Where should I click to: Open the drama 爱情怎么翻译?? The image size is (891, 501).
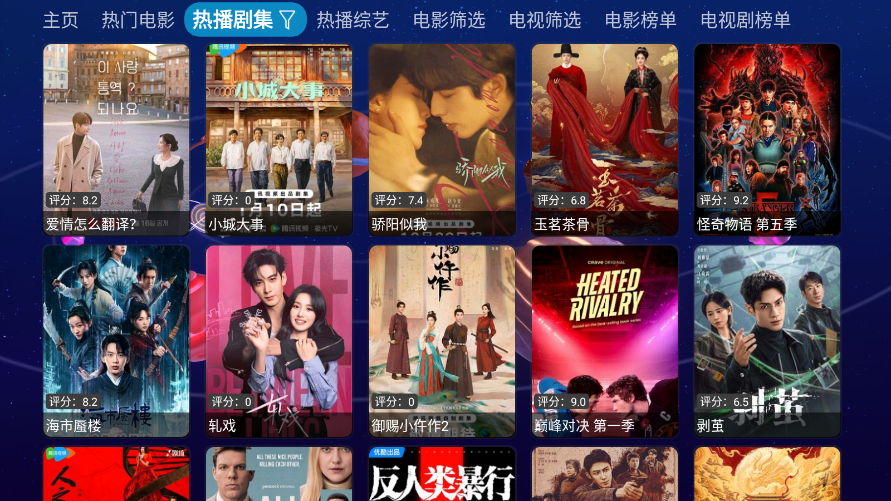pyautogui.click(x=116, y=139)
